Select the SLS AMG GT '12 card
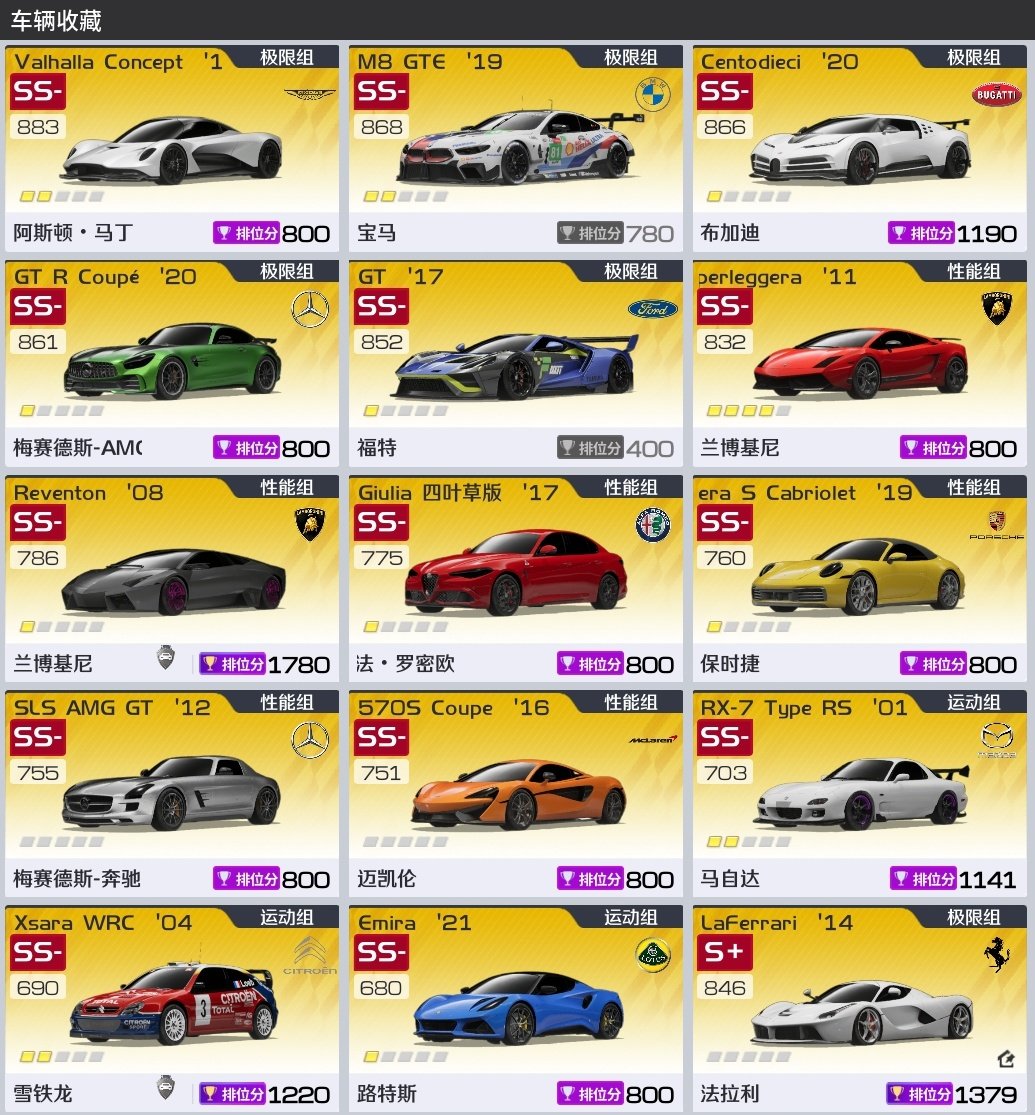 [172, 795]
